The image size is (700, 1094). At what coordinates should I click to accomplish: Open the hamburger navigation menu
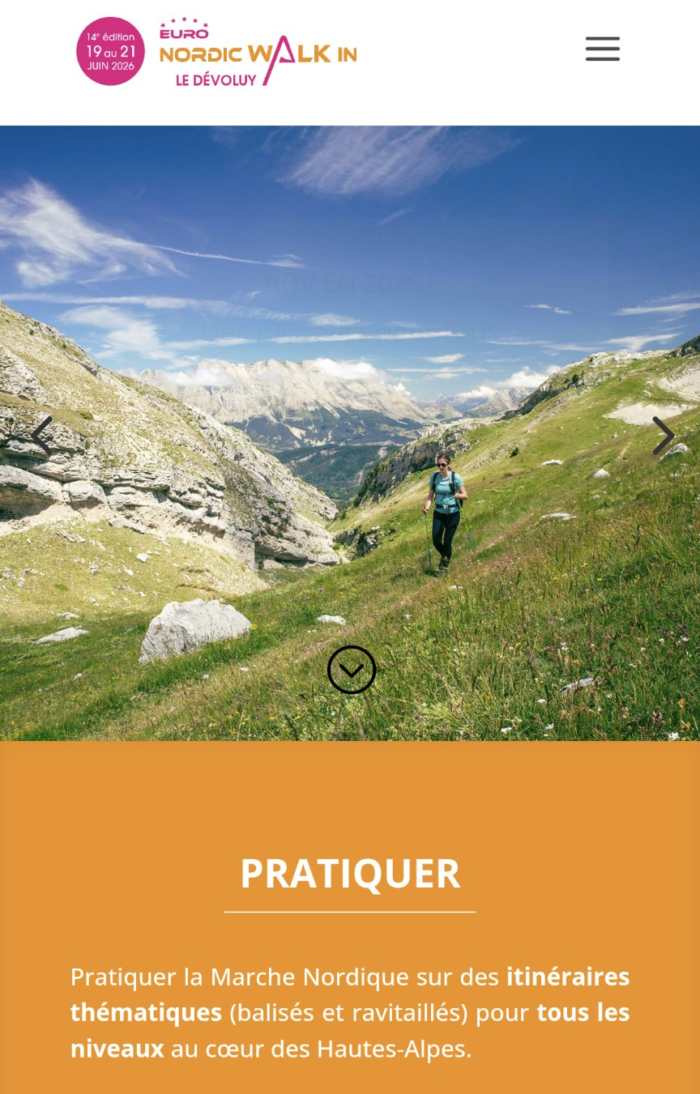(602, 49)
